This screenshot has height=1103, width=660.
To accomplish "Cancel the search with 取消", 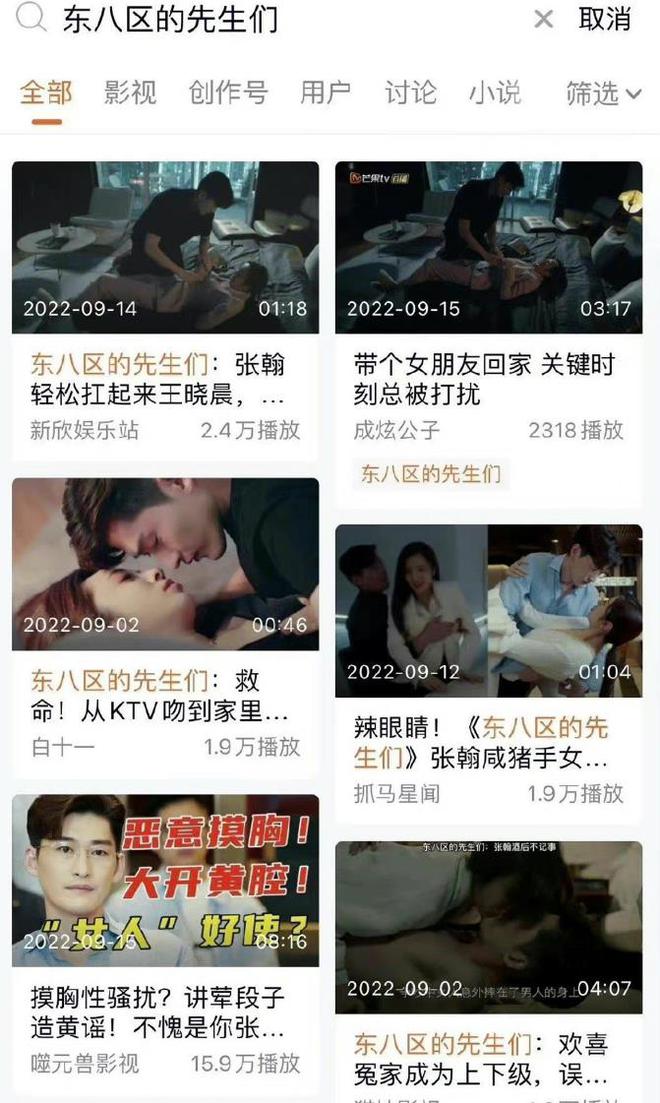I will tap(605, 19).
